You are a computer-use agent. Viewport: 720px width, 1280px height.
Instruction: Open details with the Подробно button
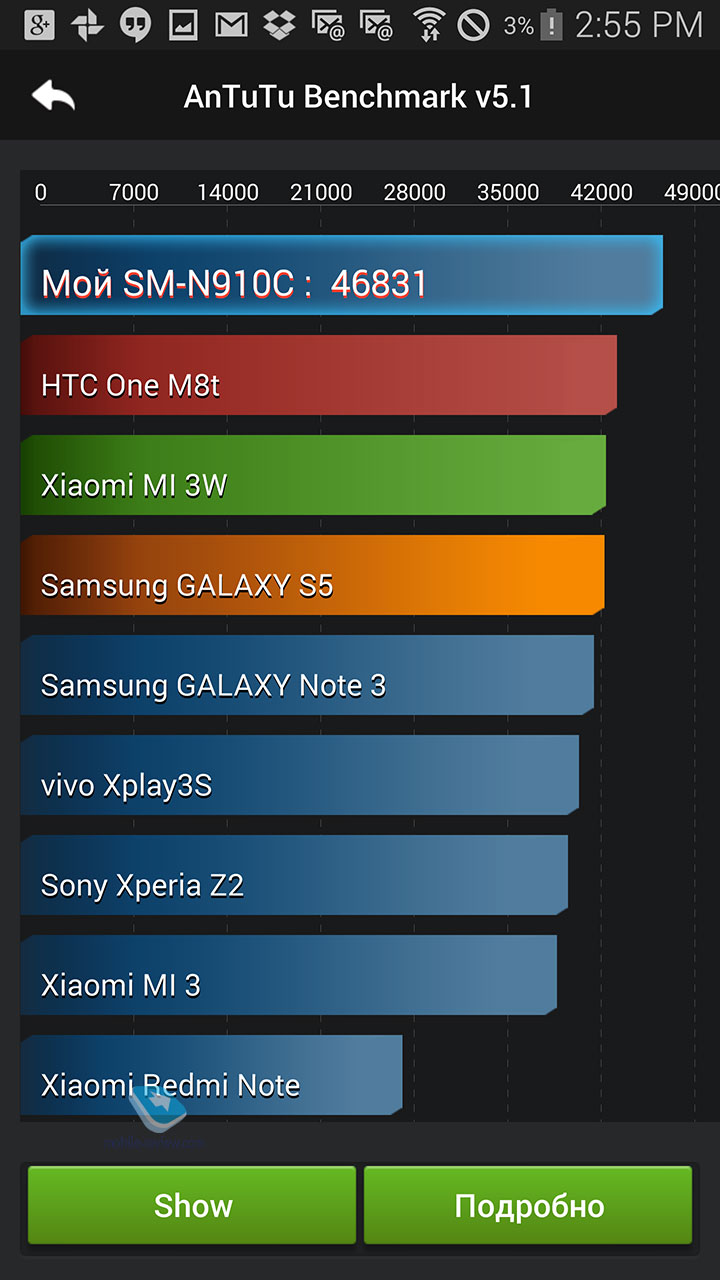[x=528, y=1205]
